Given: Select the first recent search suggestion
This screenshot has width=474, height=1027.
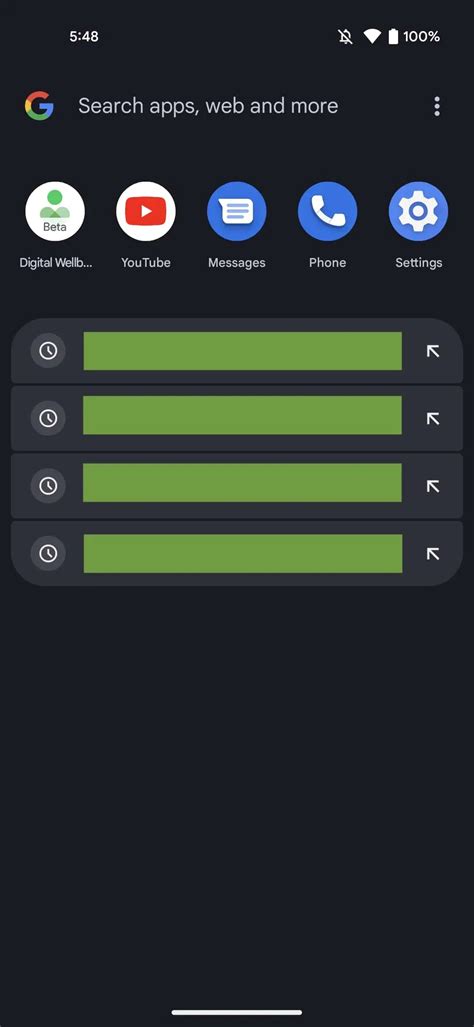Looking at the screenshot, I should pos(237,351).
